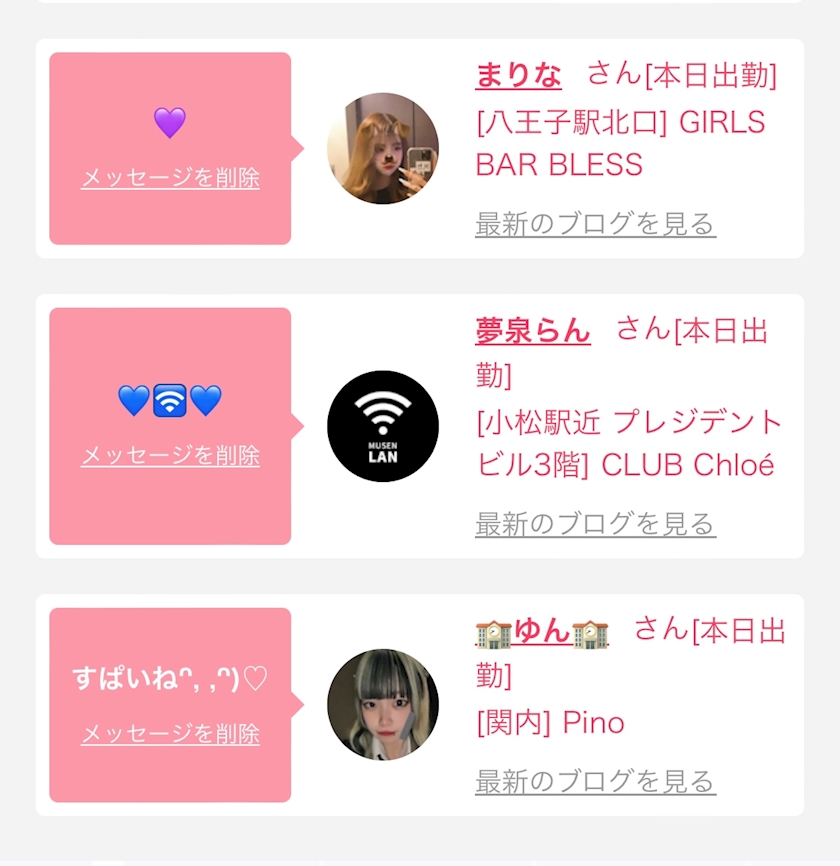Open まりな's profile name link
Viewport: 840px width, 866px height.
coord(519,75)
